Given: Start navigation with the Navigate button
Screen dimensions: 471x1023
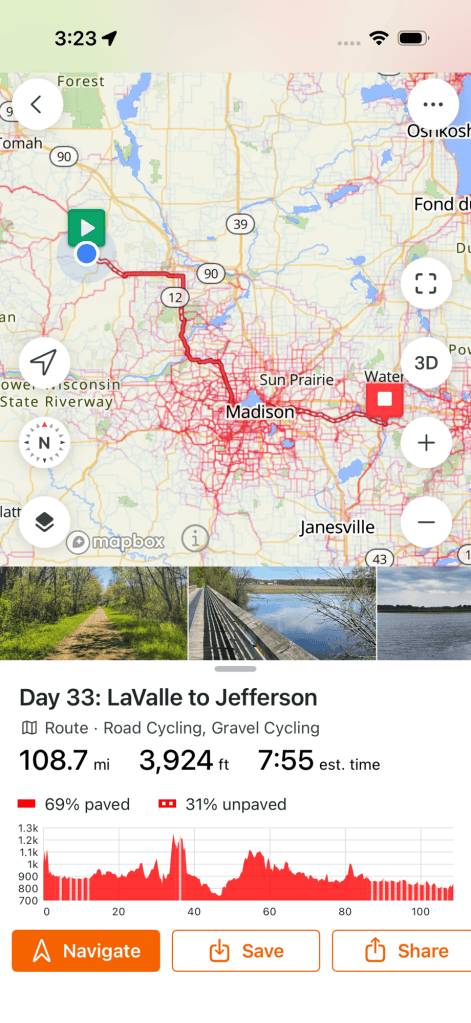Looking at the screenshot, I should tap(86, 951).
